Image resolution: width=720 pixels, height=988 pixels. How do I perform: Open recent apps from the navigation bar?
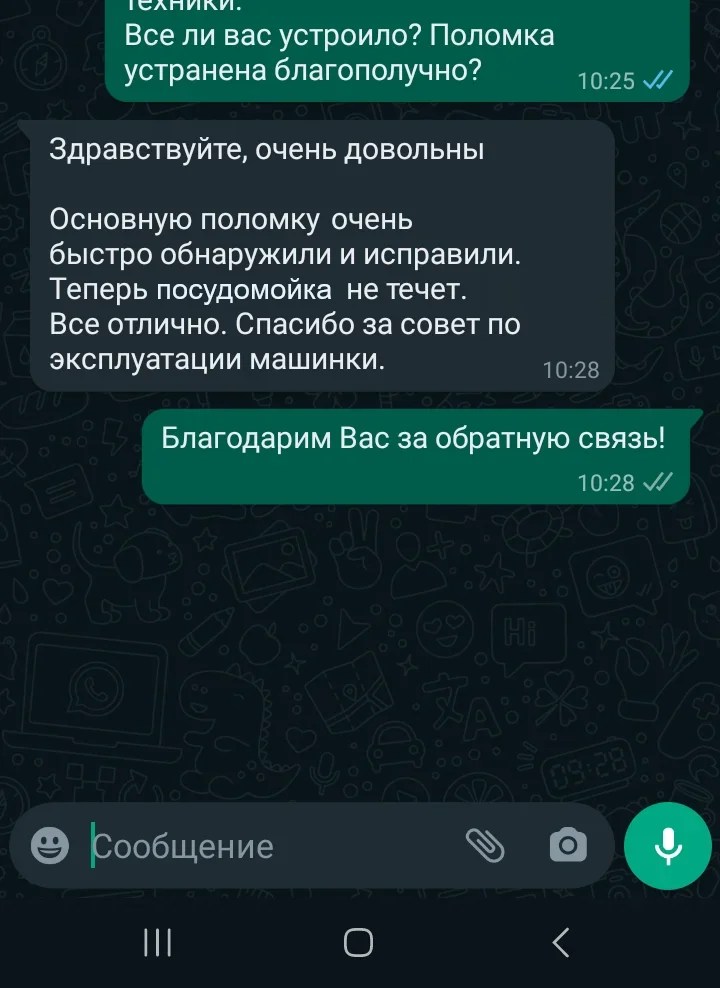[x=157, y=942]
